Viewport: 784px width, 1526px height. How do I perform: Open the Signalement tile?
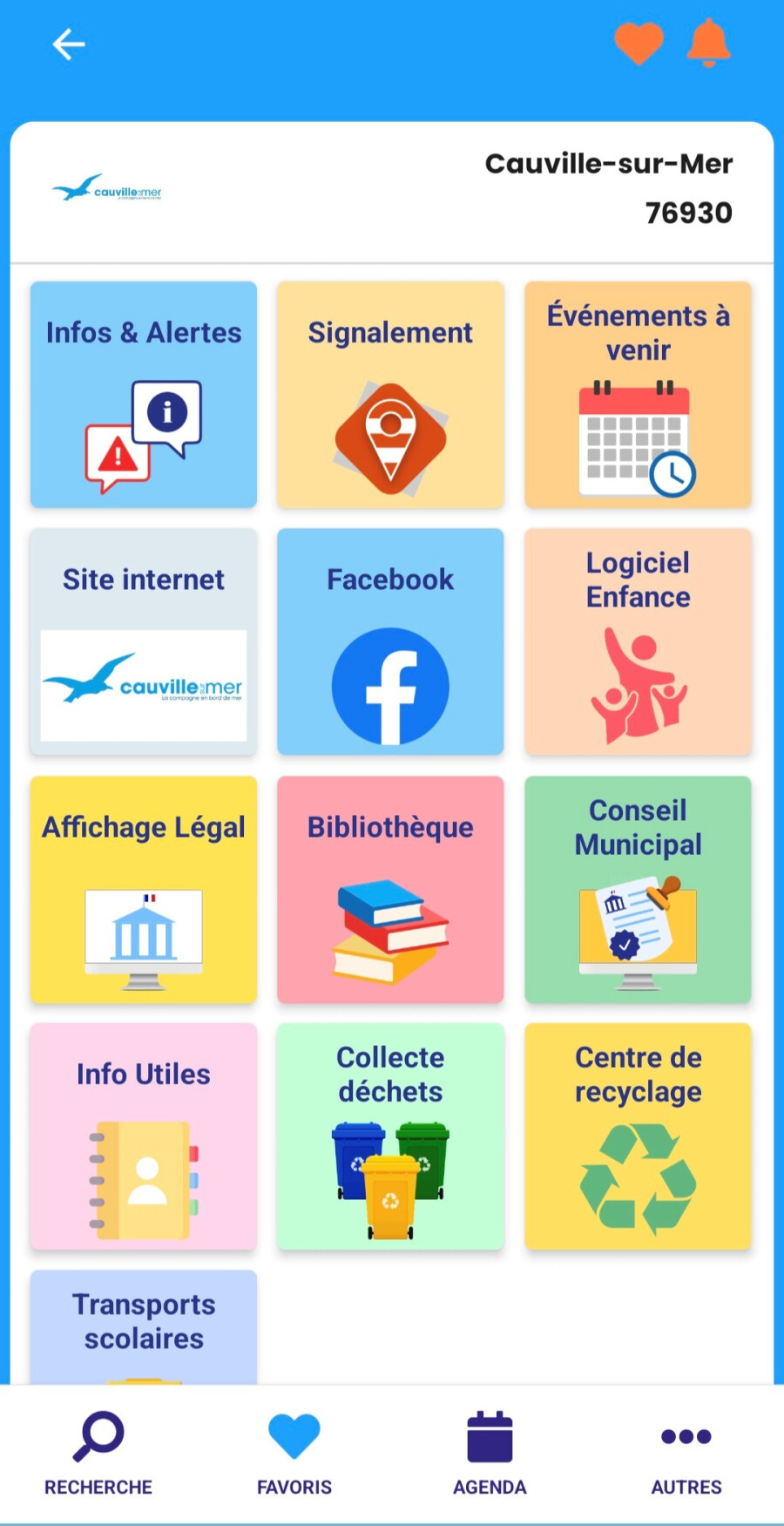pos(390,394)
